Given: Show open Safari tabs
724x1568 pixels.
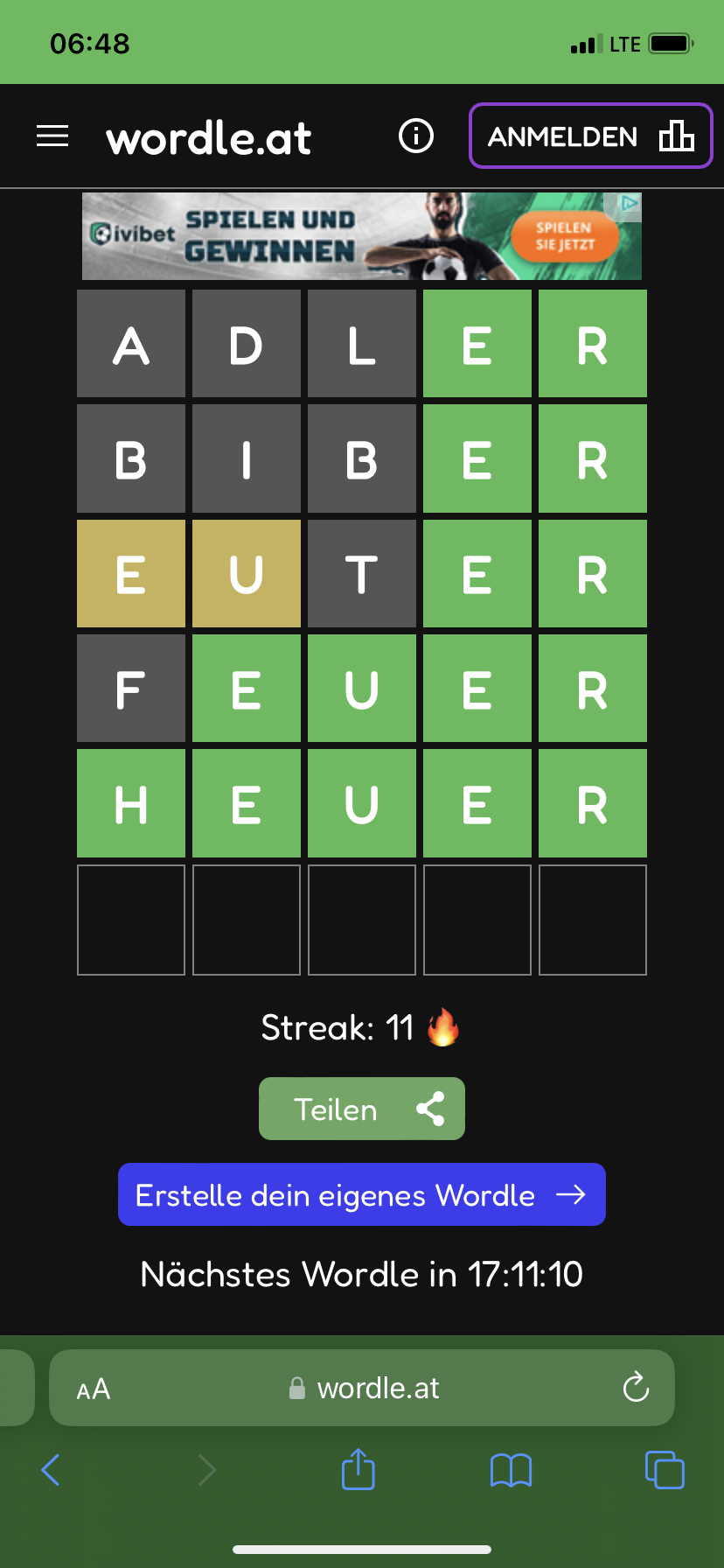Looking at the screenshot, I should tap(665, 1469).
